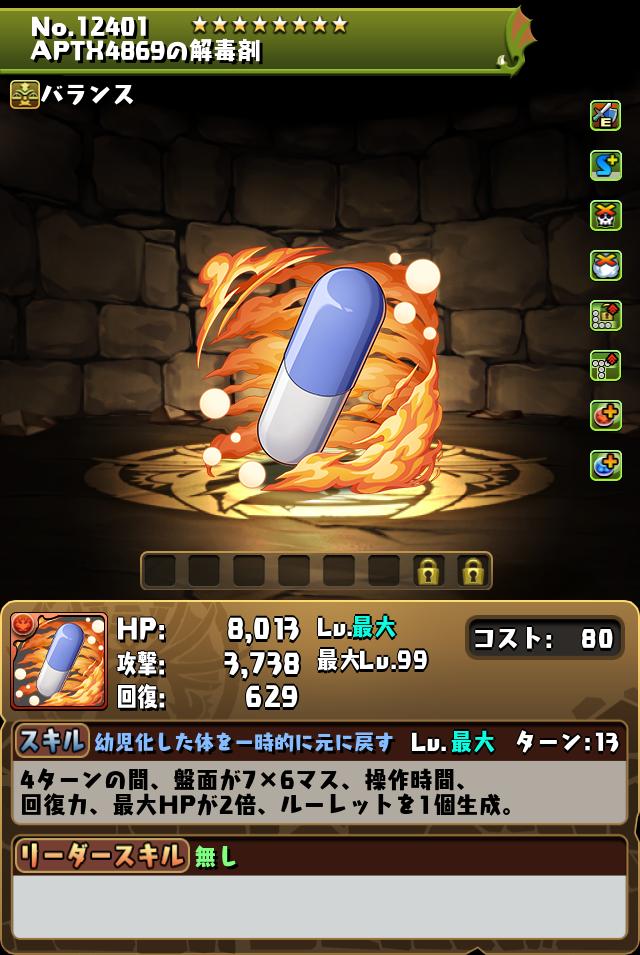Screen dimensions: 640x955
Task: Tap the assist equipment awakening icon
Action: [605, 116]
